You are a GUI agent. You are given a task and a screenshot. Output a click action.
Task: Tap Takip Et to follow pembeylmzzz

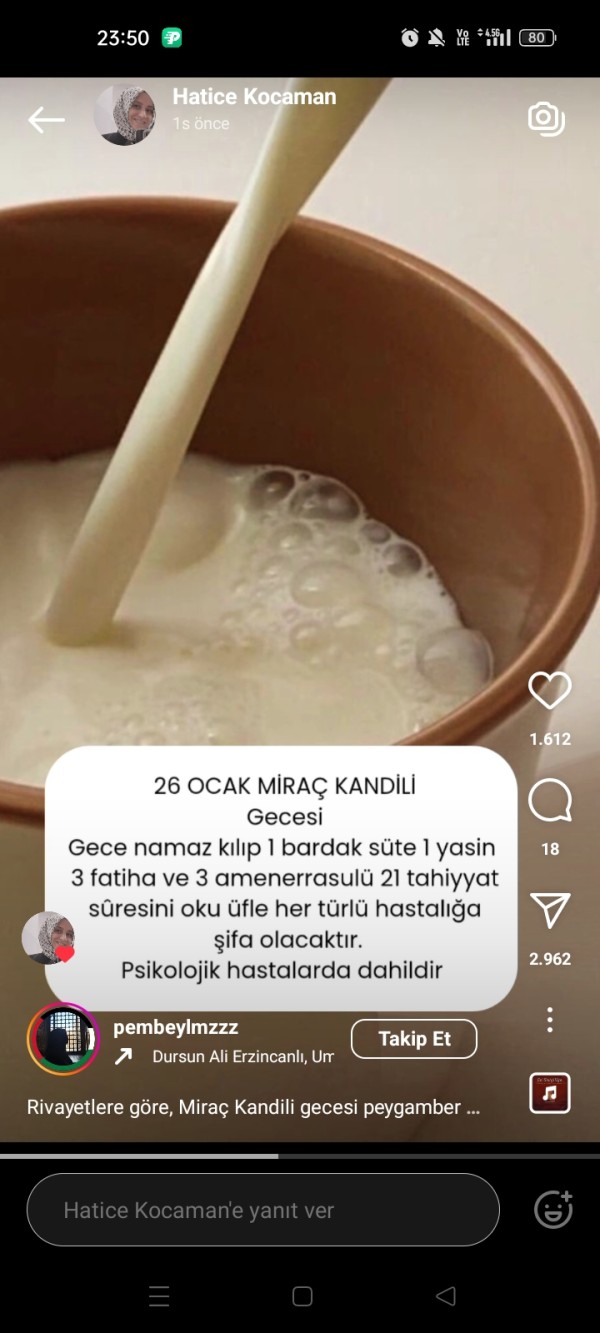[413, 1039]
